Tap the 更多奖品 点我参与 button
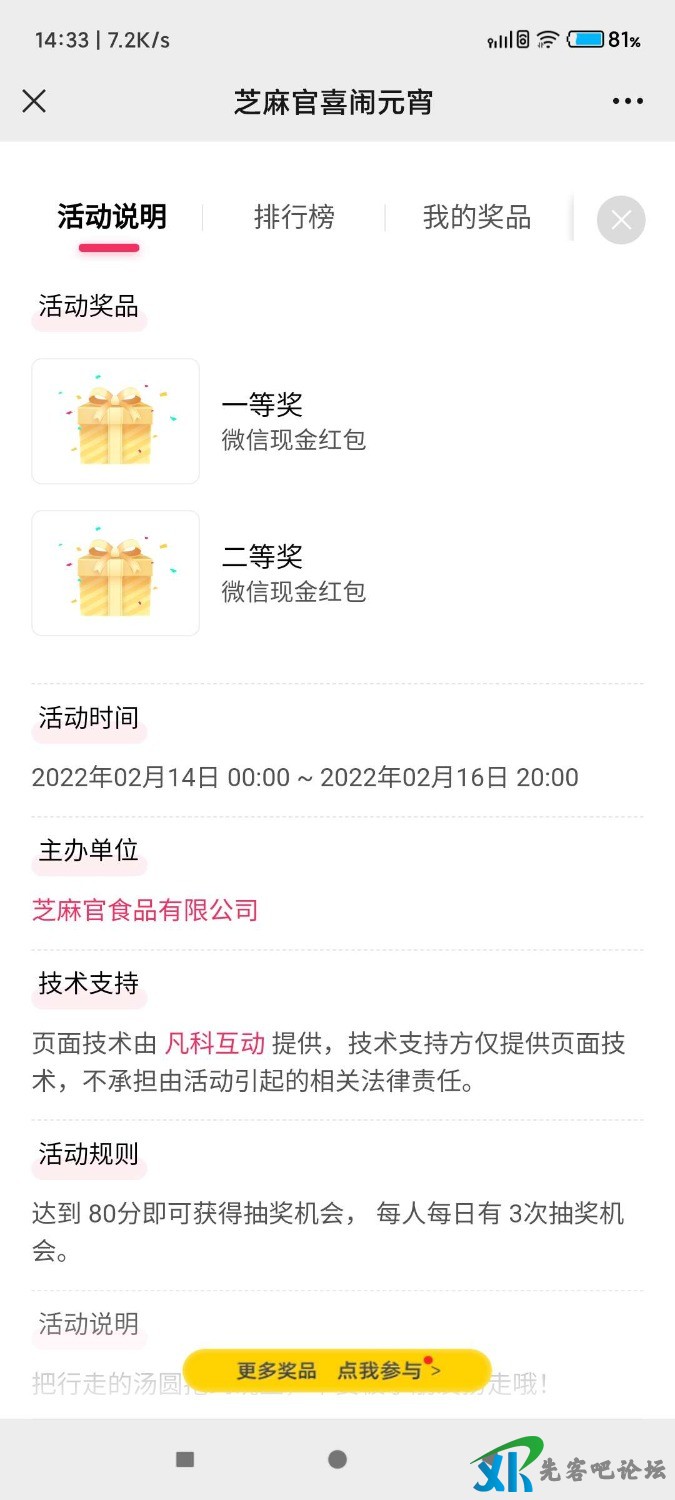This screenshot has height=1500, width=675. point(337,1370)
